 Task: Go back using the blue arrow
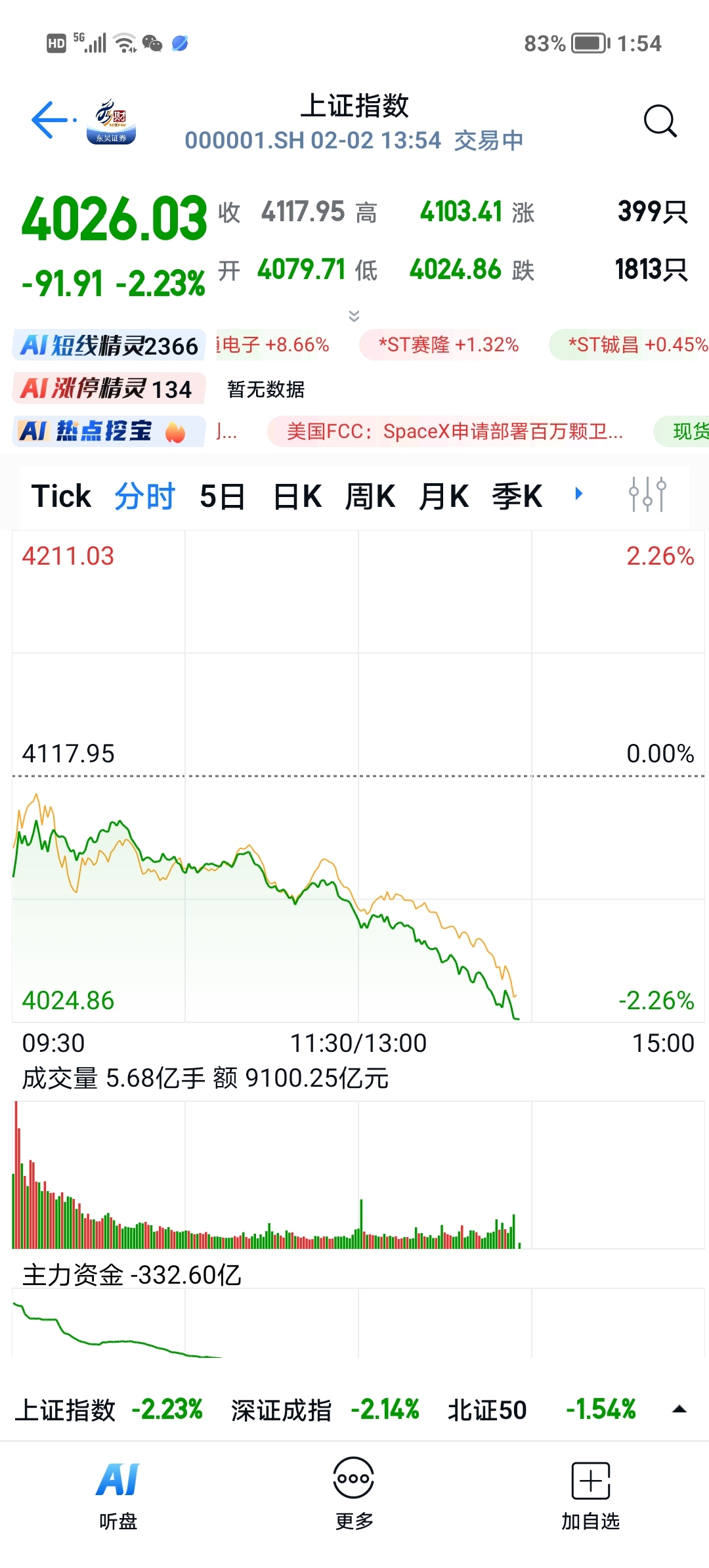click(51, 120)
